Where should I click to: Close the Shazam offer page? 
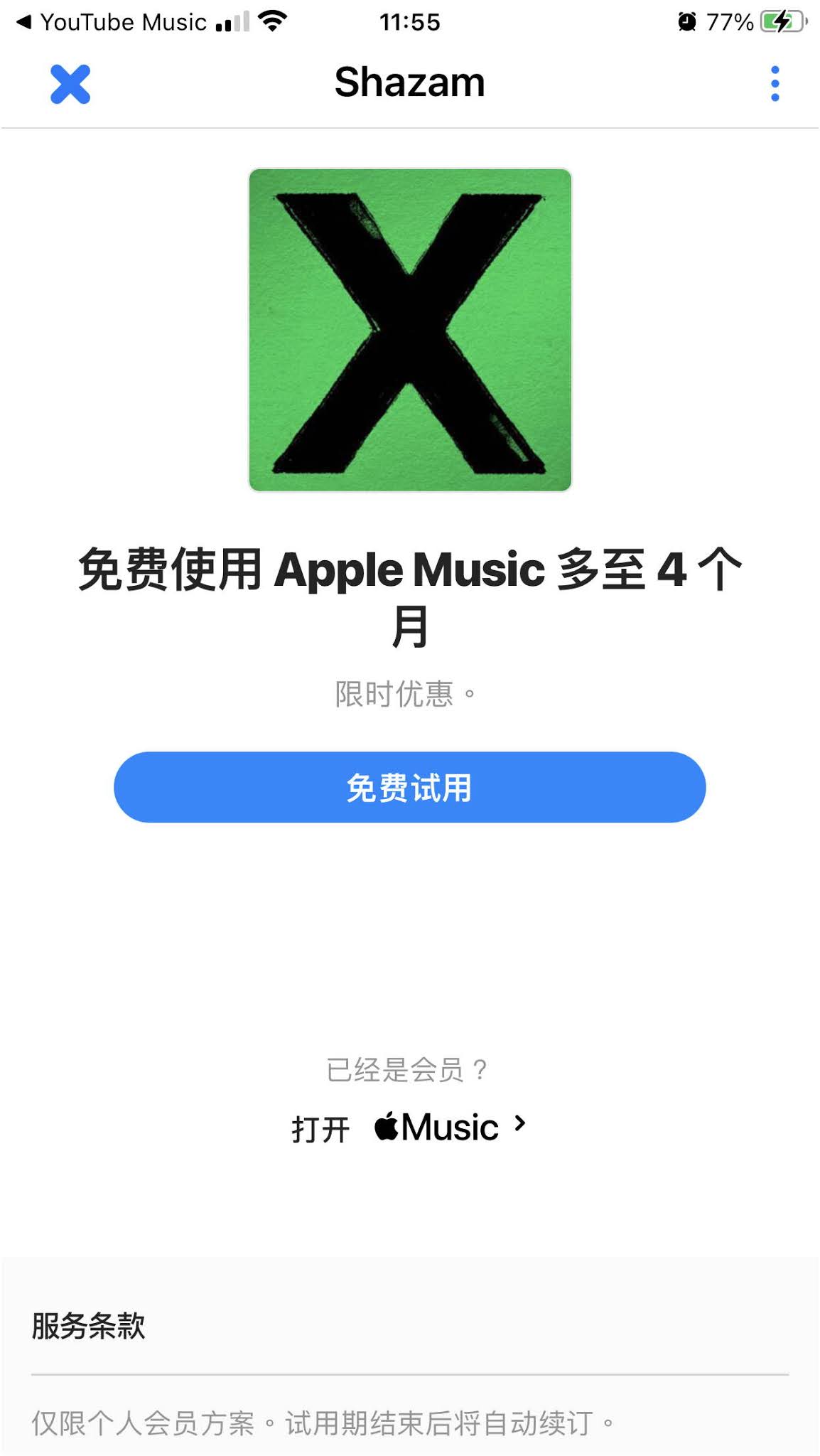click(70, 84)
